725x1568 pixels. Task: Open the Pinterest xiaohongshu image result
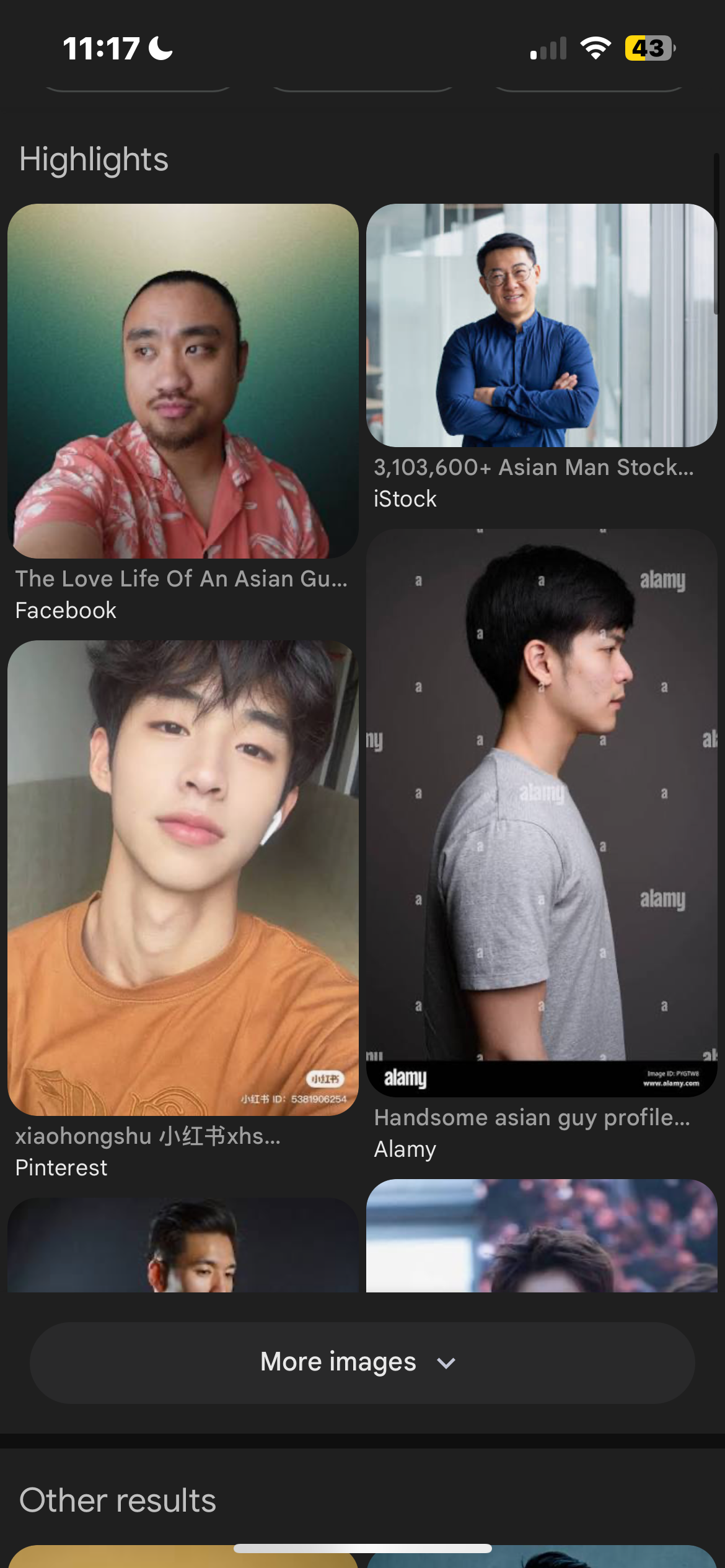pyautogui.click(x=183, y=878)
